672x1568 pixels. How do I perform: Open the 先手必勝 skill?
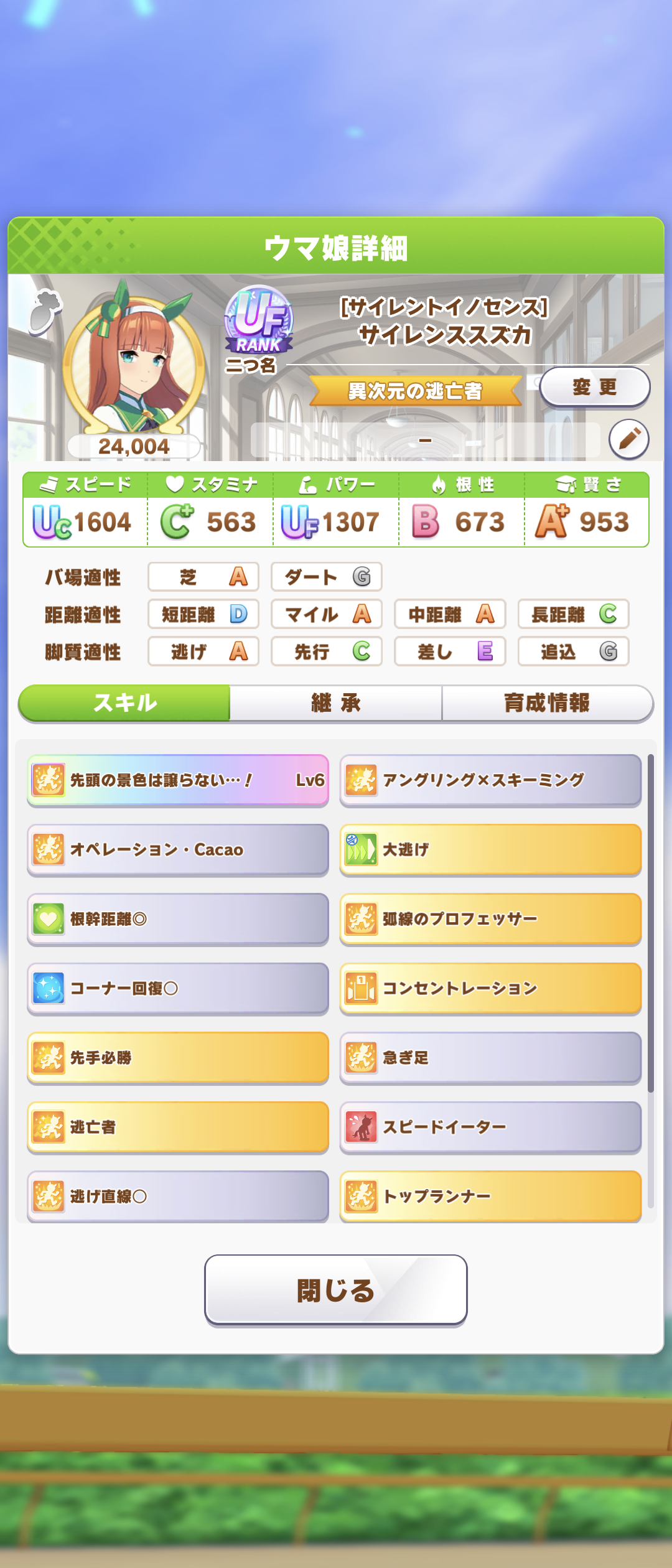[178, 1058]
